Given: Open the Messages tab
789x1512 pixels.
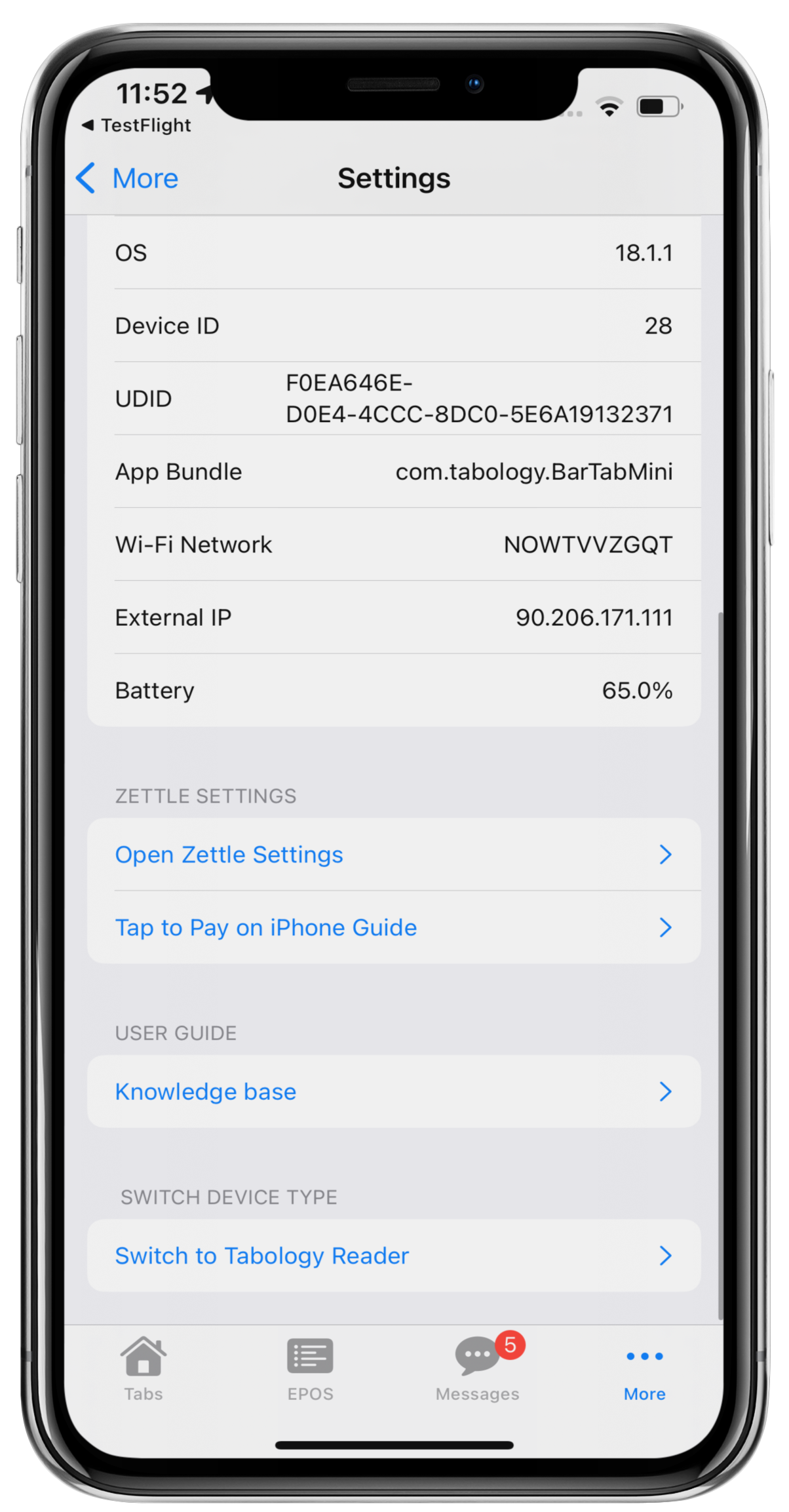Looking at the screenshot, I should tap(478, 1369).
